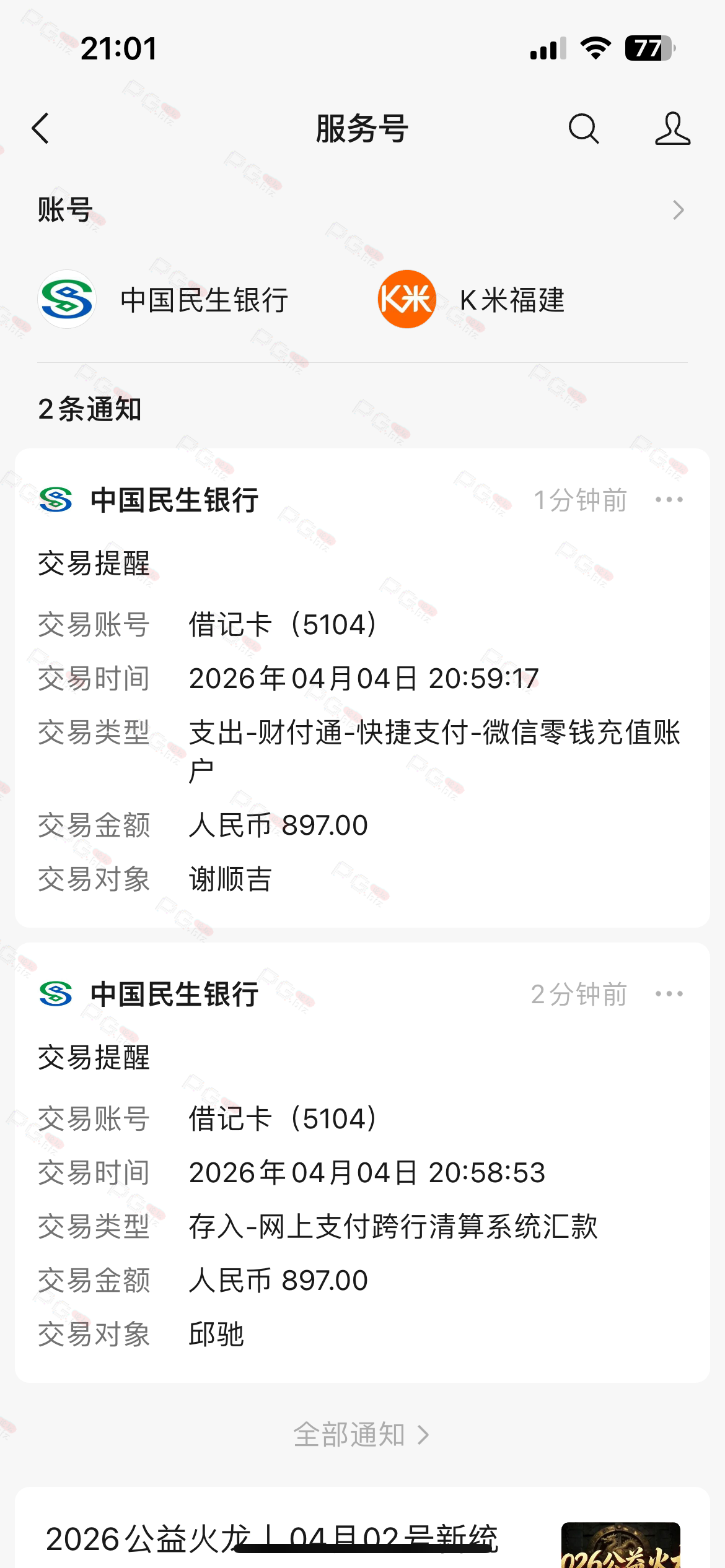Go back with the top-left arrow

pyautogui.click(x=41, y=129)
